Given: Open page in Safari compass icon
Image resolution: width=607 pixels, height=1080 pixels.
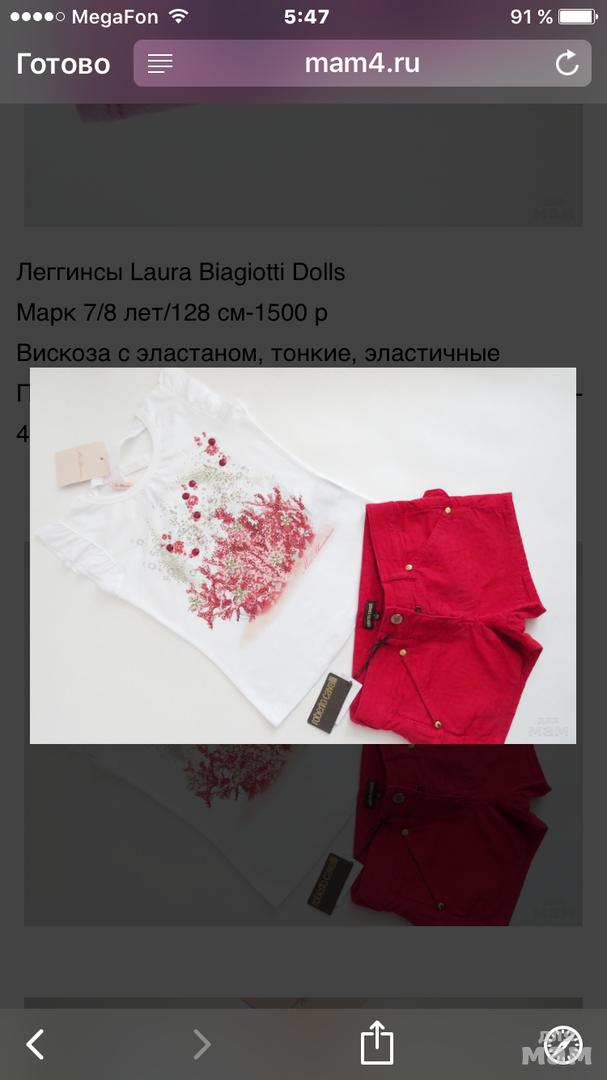Looking at the screenshot, I should pos(563,1045).
